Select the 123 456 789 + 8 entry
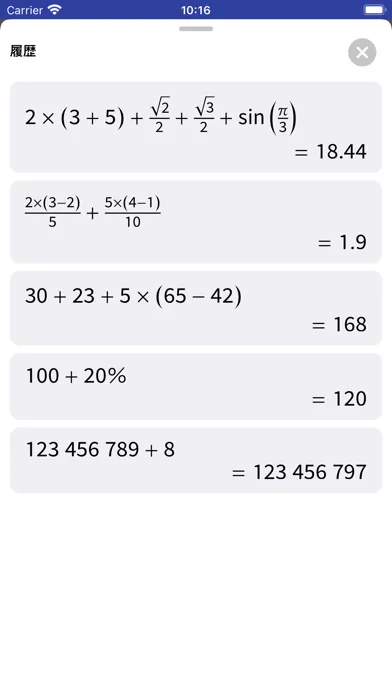The image size is (392, 696). (x=196, y=460)
